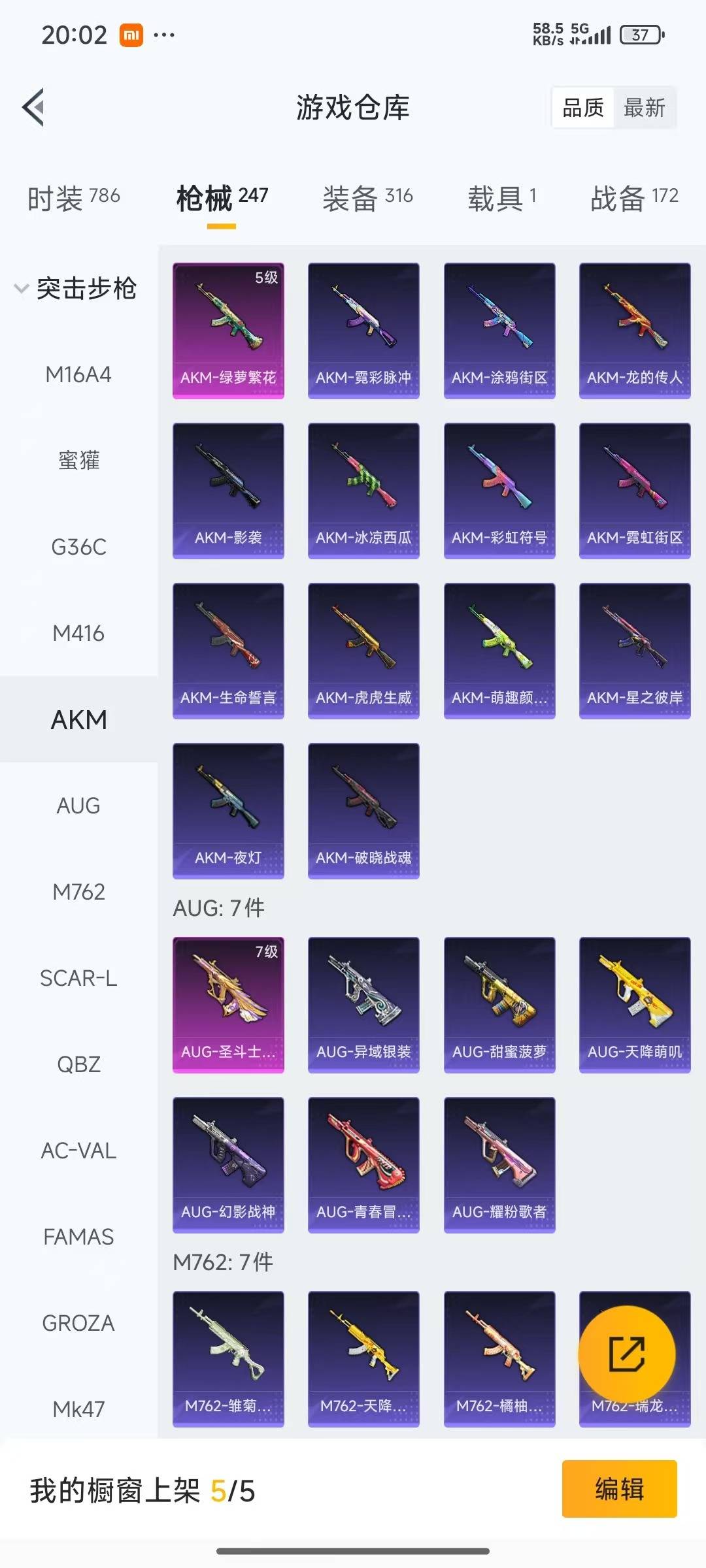Jump to the M762 weapon section
The image size is (706, 1568).
coord(78,891)
